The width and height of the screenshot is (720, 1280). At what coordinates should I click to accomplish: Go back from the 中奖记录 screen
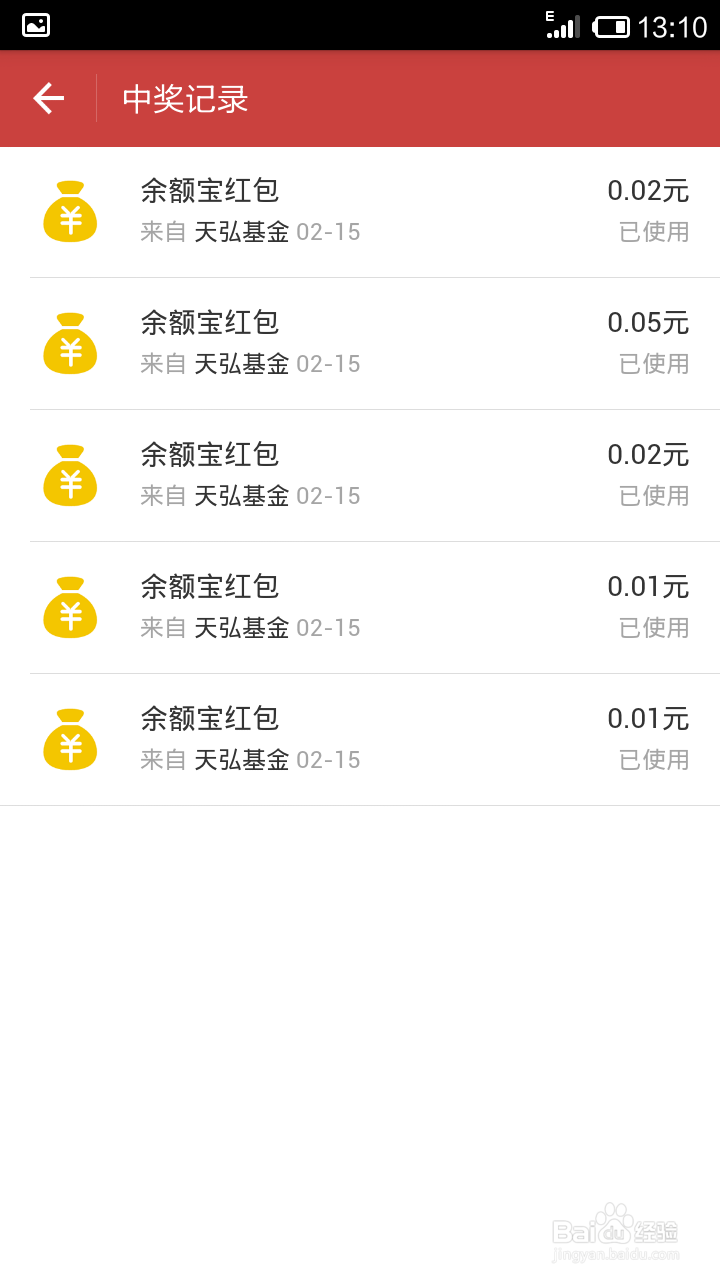(x=48, y=98)
